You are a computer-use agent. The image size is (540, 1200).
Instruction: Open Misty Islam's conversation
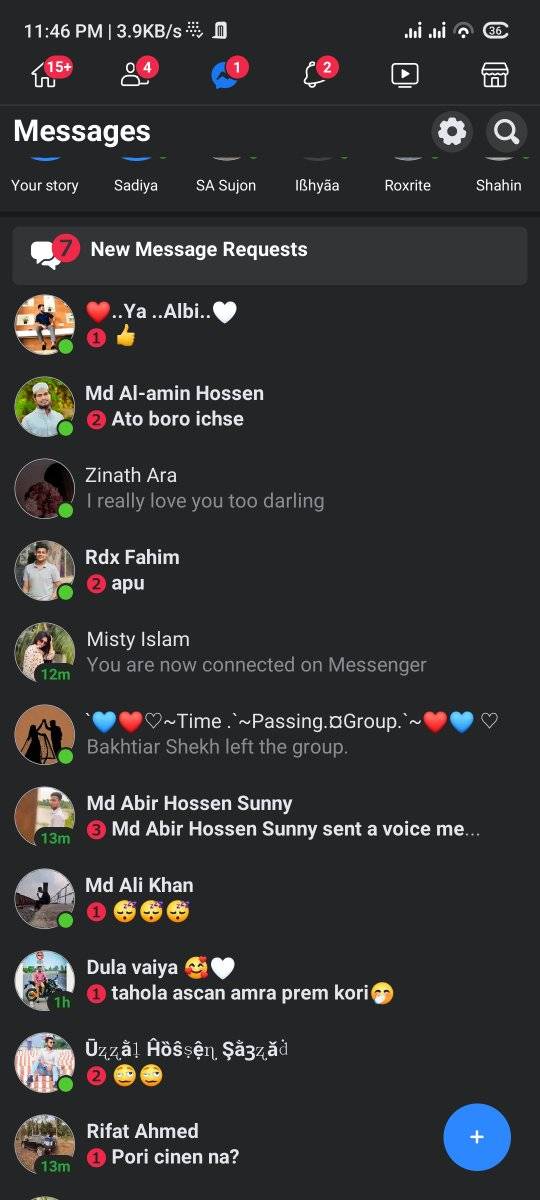(270, 653)
